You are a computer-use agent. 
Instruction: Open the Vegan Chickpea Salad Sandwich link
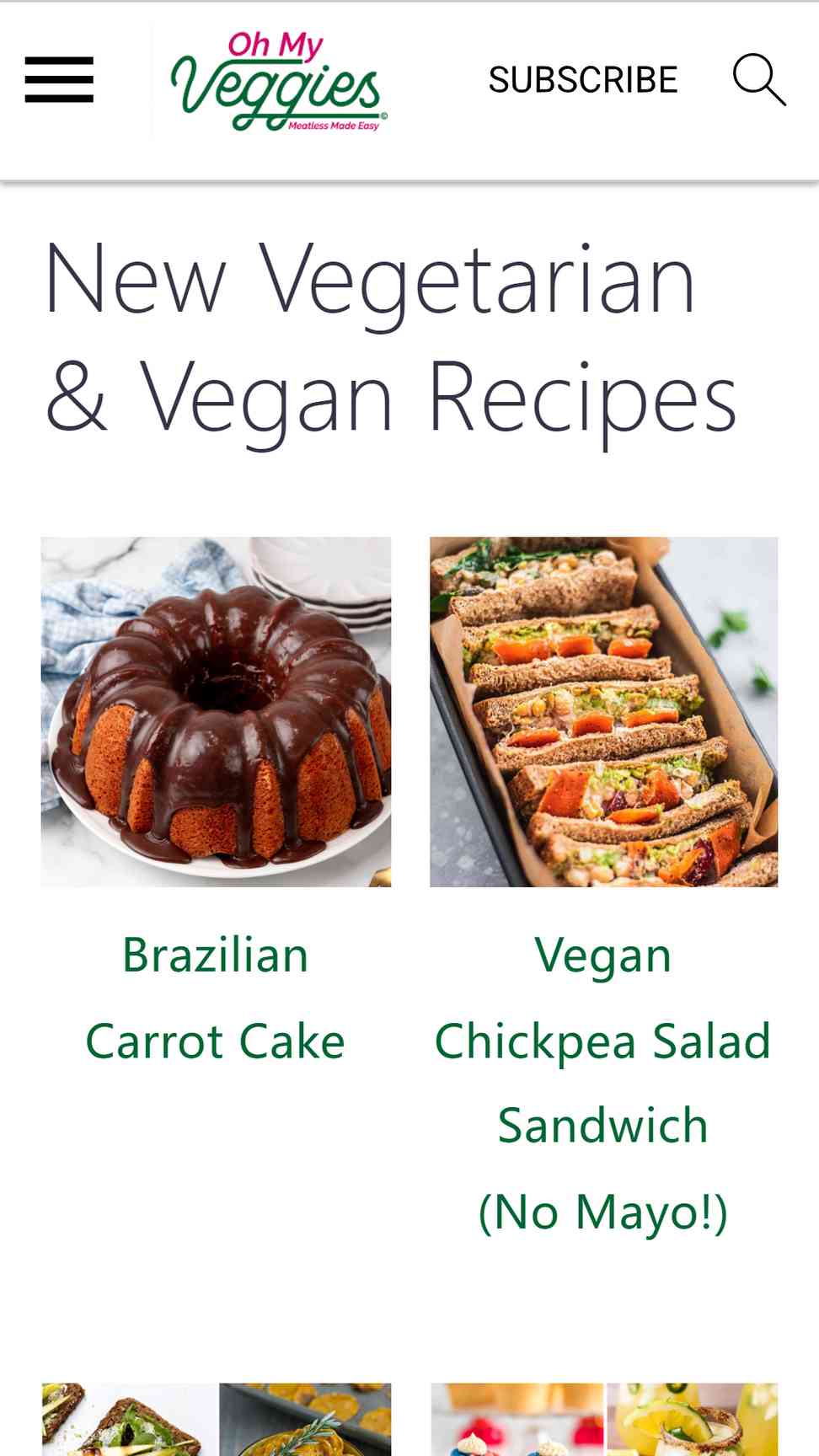click(603, 1084)
